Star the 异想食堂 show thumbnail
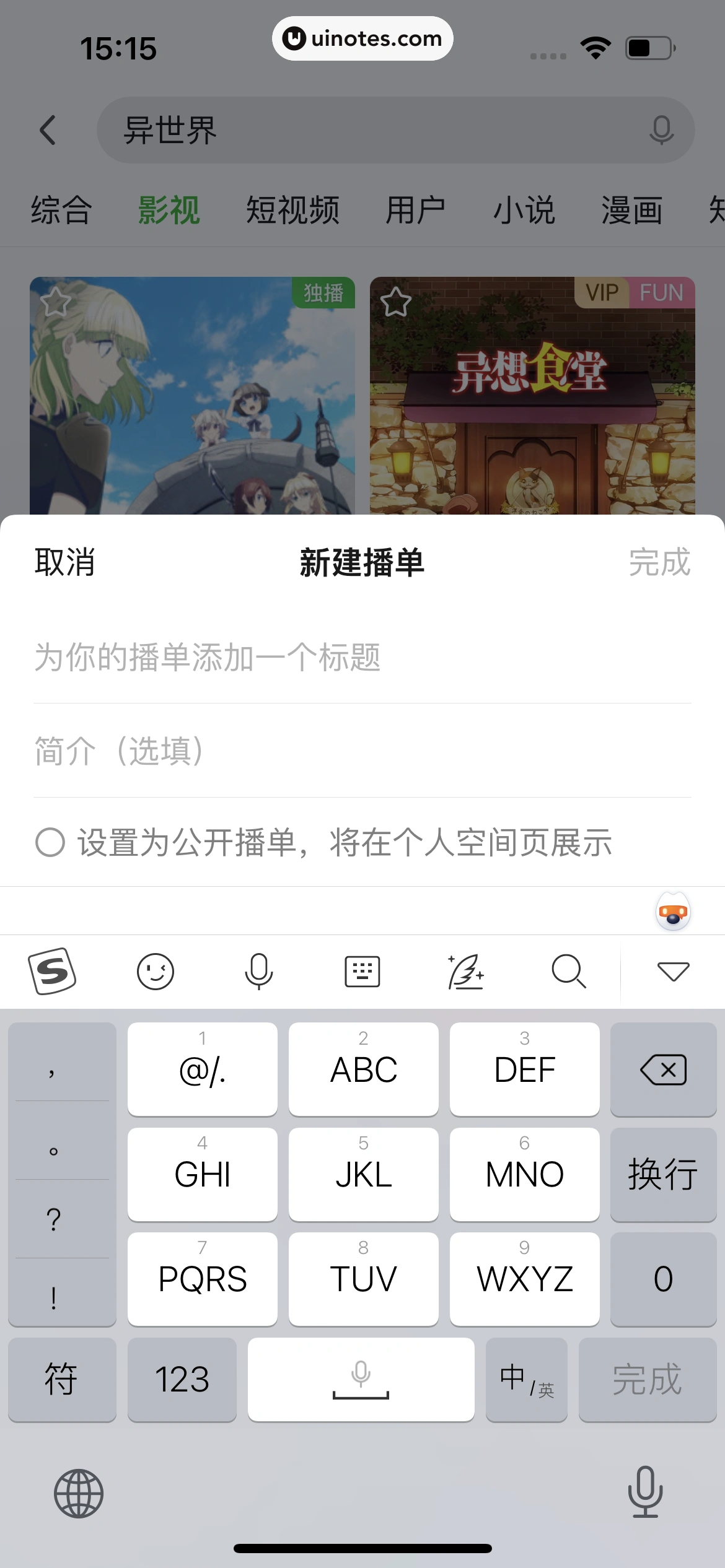The width and height of the screenshot is (725, 1568). [x=395, y=302]
